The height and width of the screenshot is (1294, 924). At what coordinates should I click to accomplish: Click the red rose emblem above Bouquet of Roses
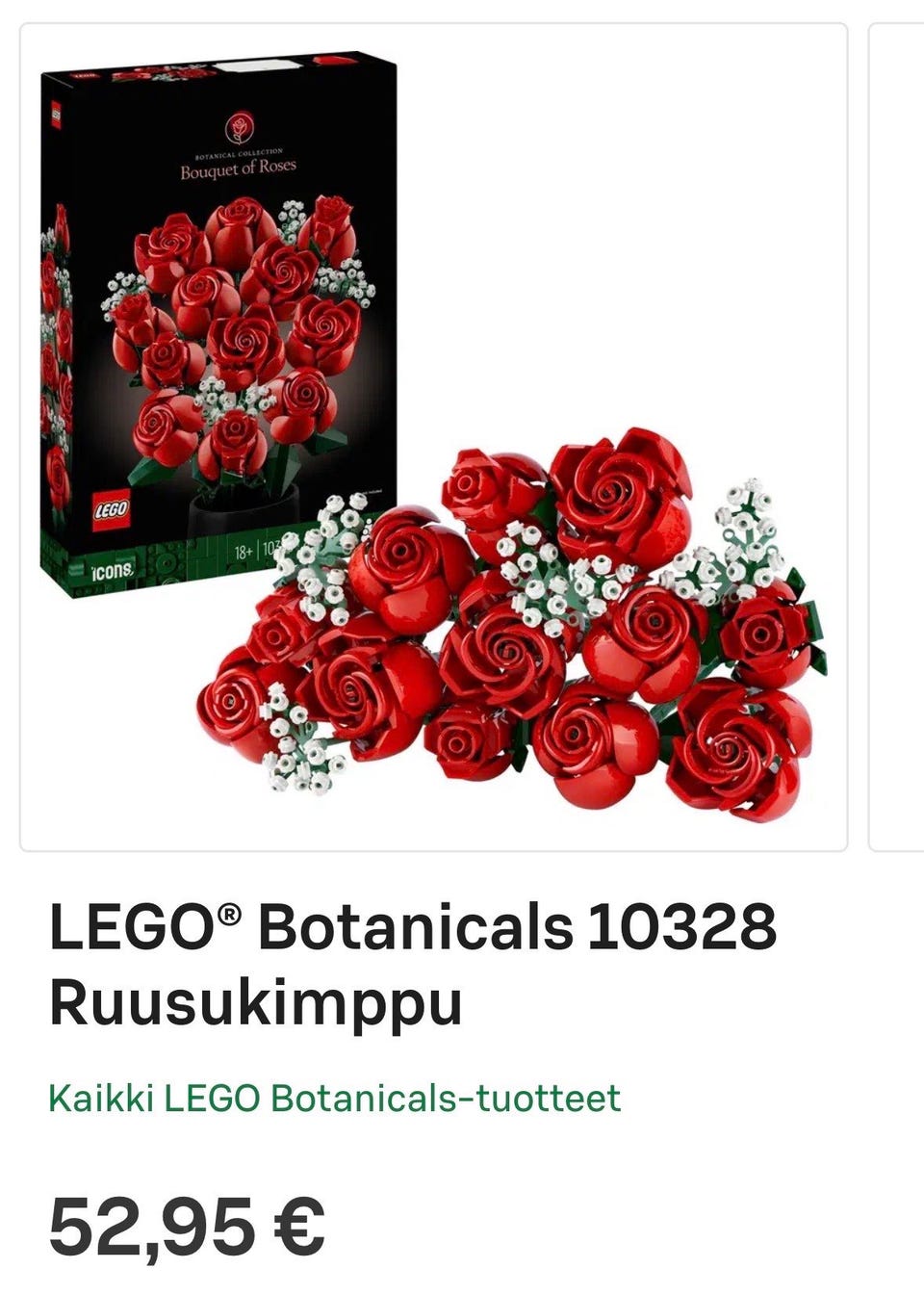click(239, 125)
